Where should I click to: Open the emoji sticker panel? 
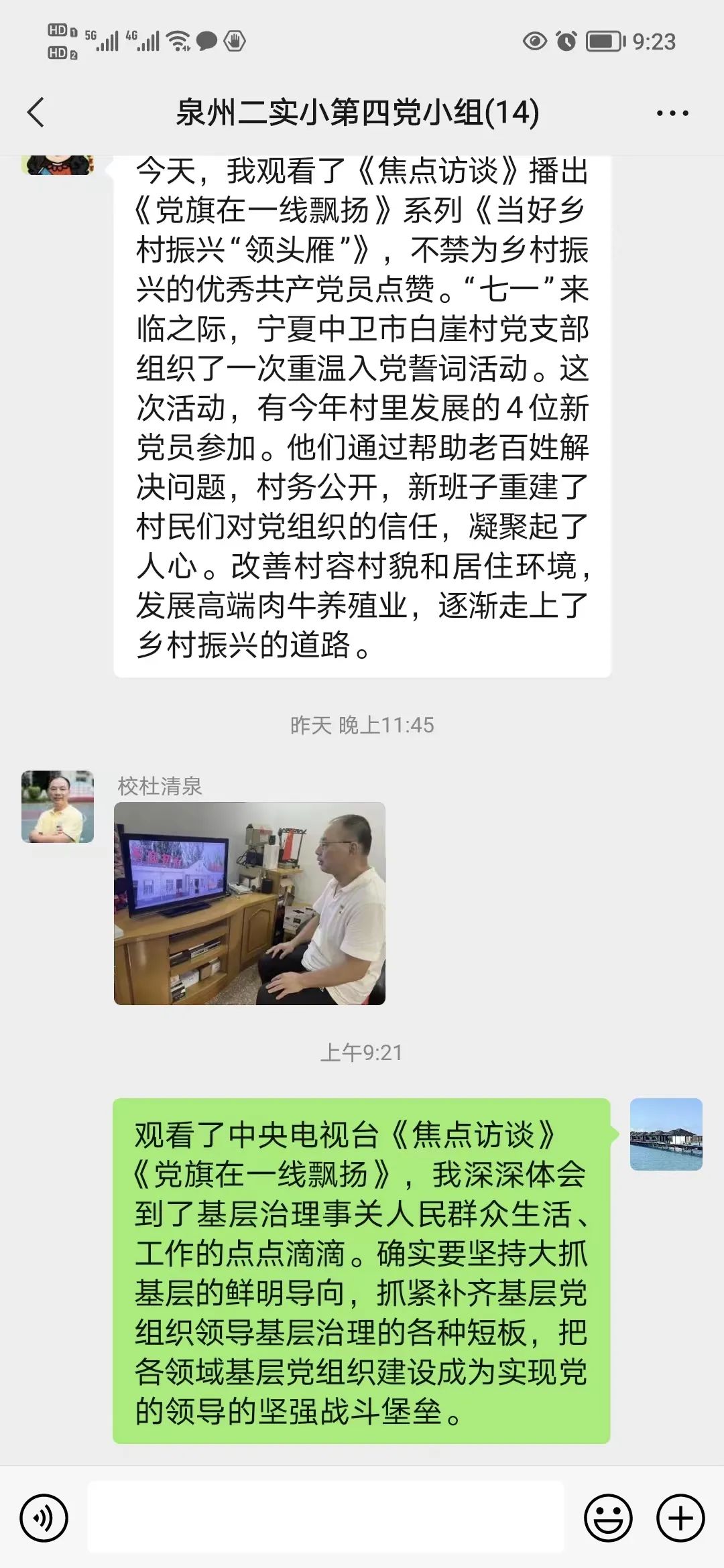(x=608, y=1518)
